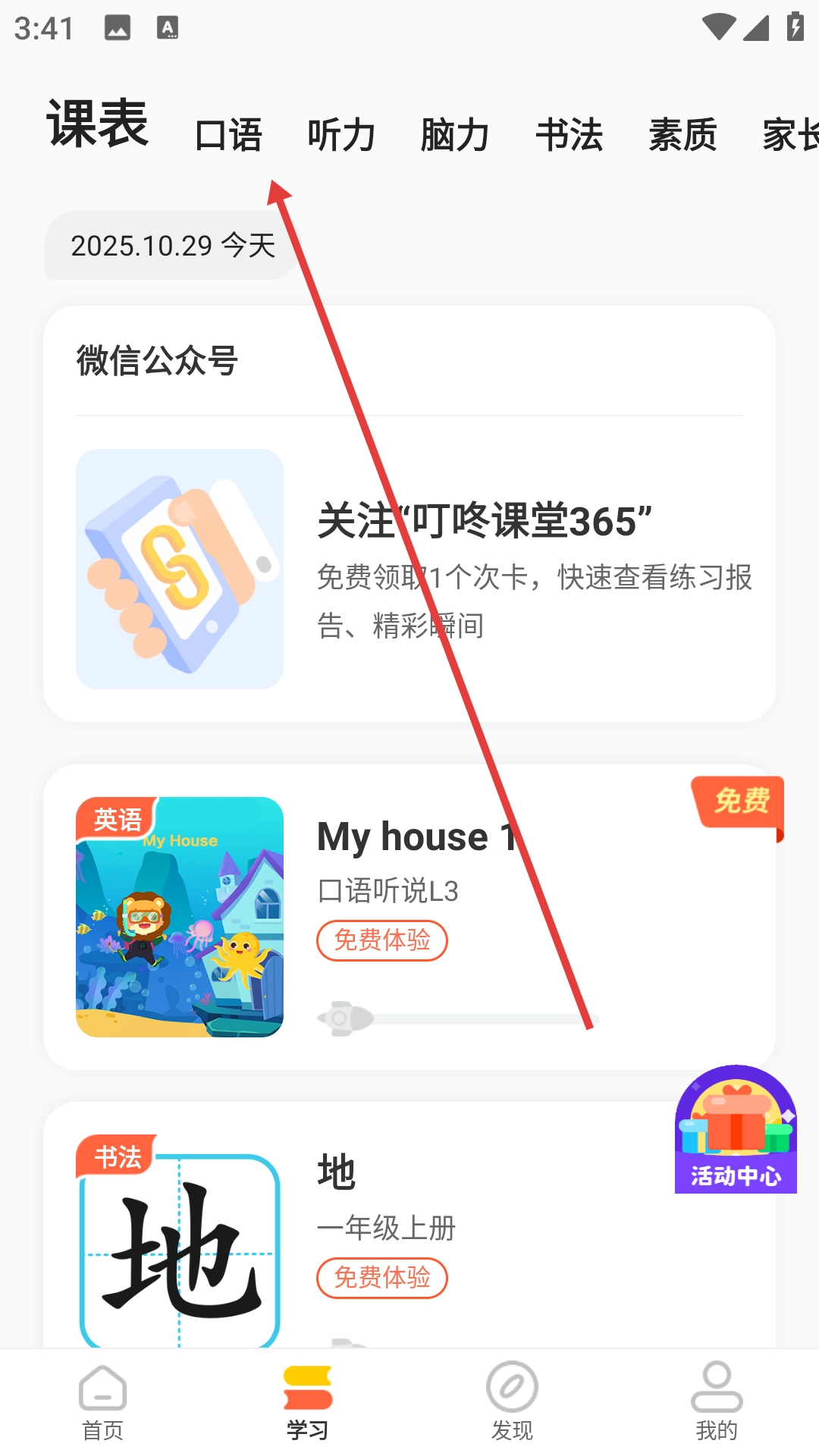The height and width of the screenshot is (1456, 819).
Task: Tap 免费体验 under 地 一年级上册
Action: (382, 1278)
